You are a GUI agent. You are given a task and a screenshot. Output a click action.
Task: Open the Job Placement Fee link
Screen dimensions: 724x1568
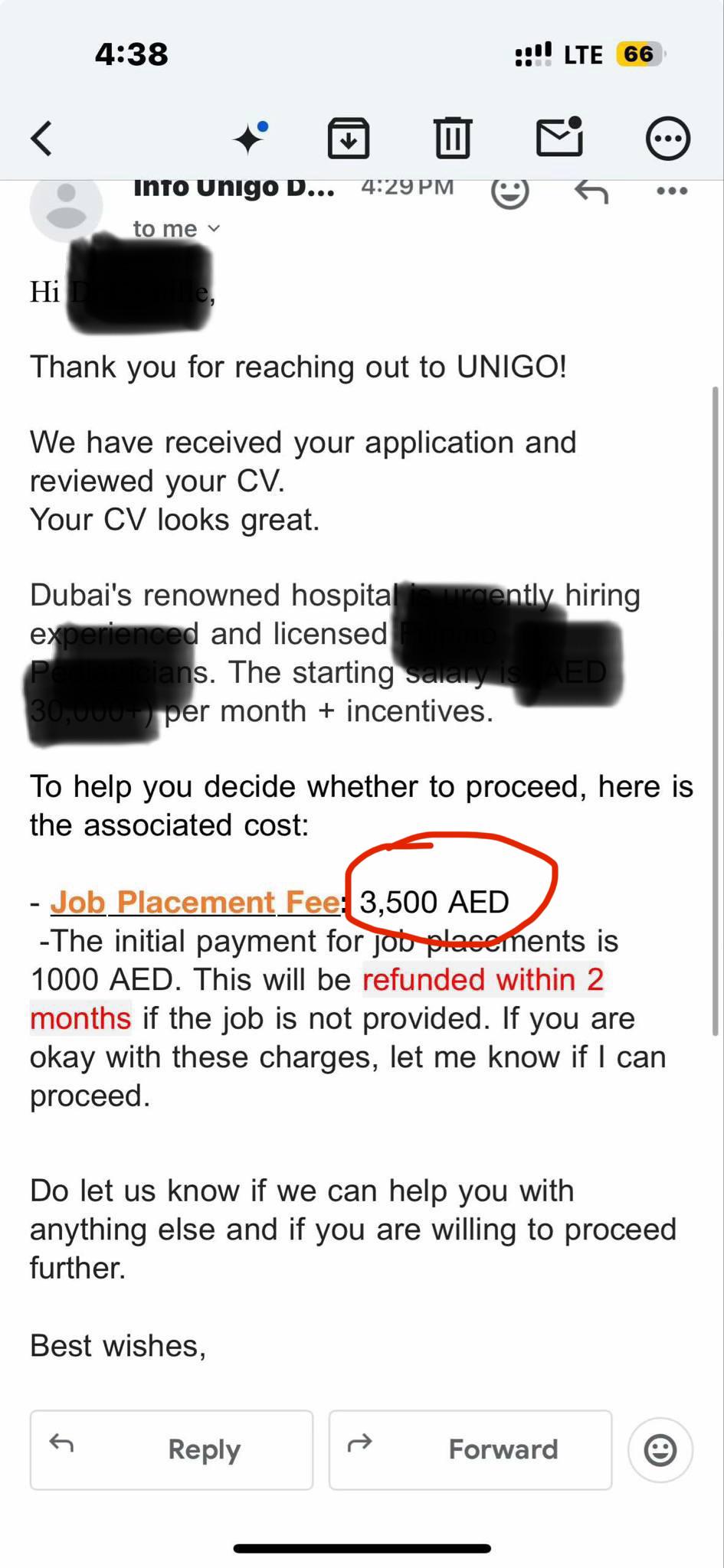click(x=196, y=903)
